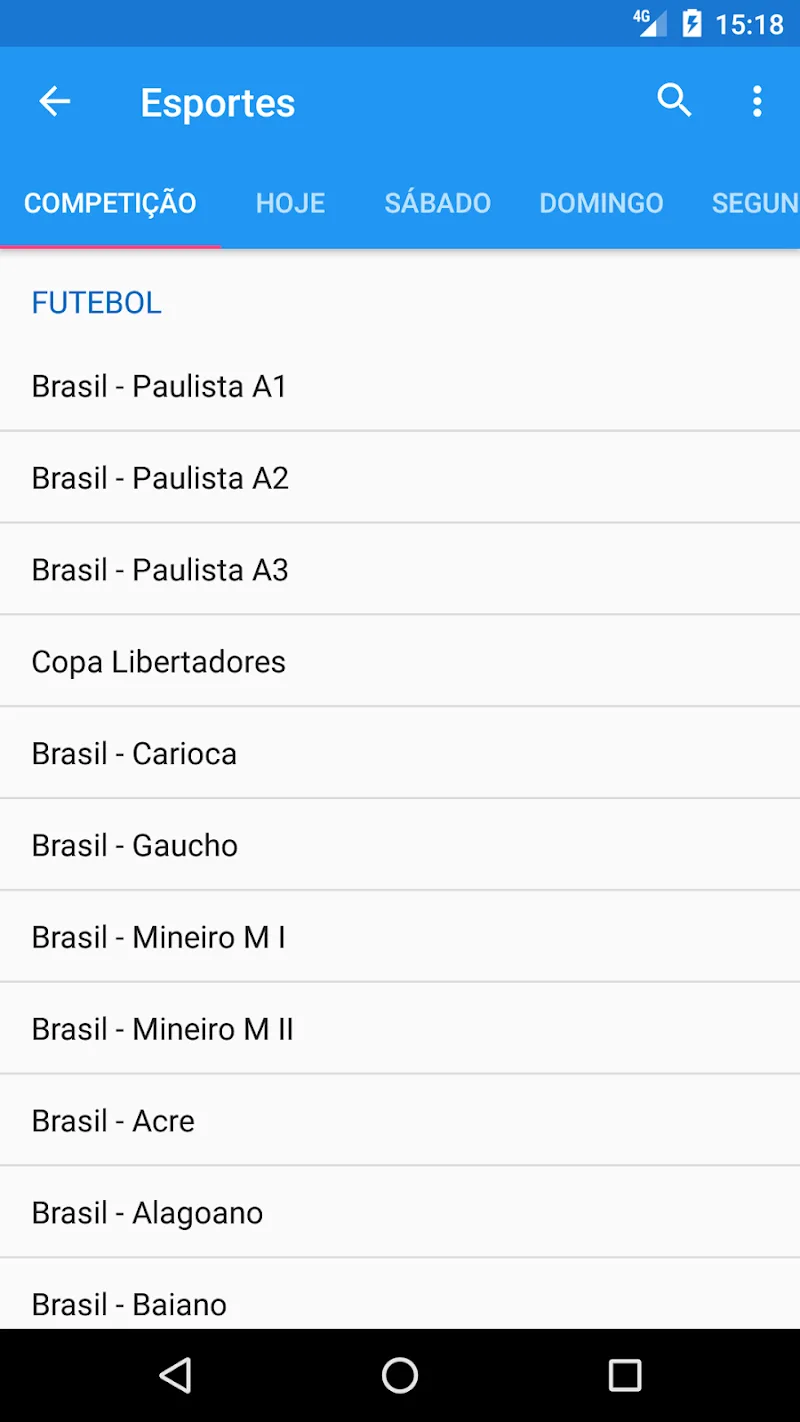Screen dimensions: 800x1422
Task: Open the overflow menu
Action: (x=757, y=101)
